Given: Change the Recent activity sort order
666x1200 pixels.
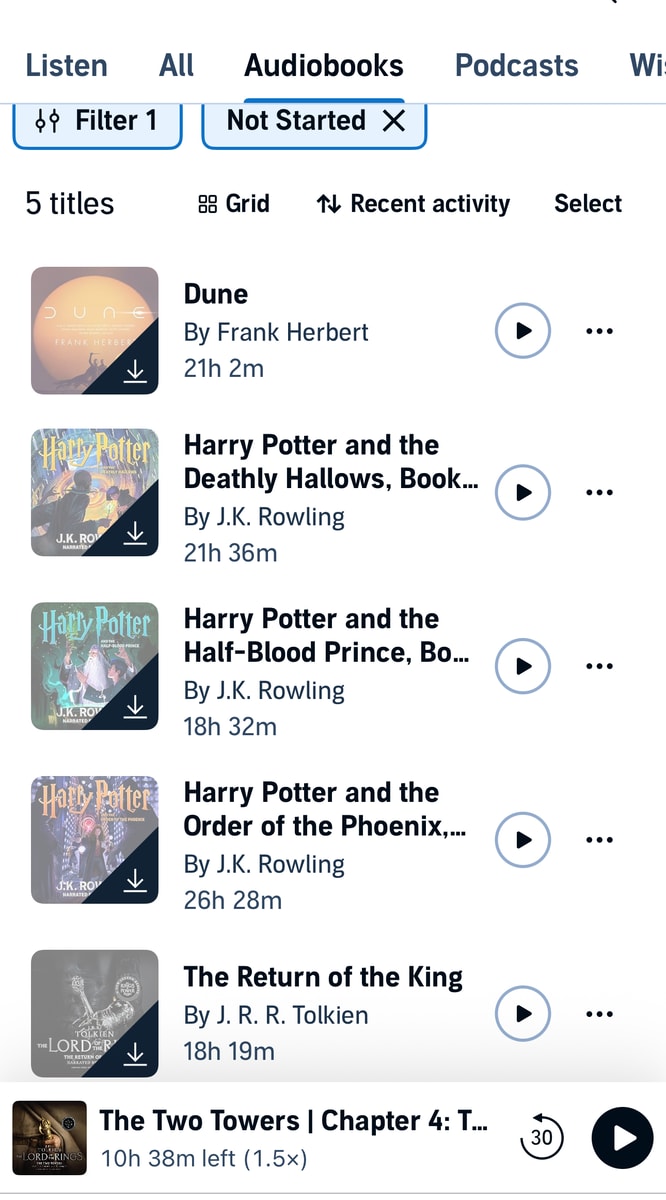Looking at the screenshot, I should (413, 204).
